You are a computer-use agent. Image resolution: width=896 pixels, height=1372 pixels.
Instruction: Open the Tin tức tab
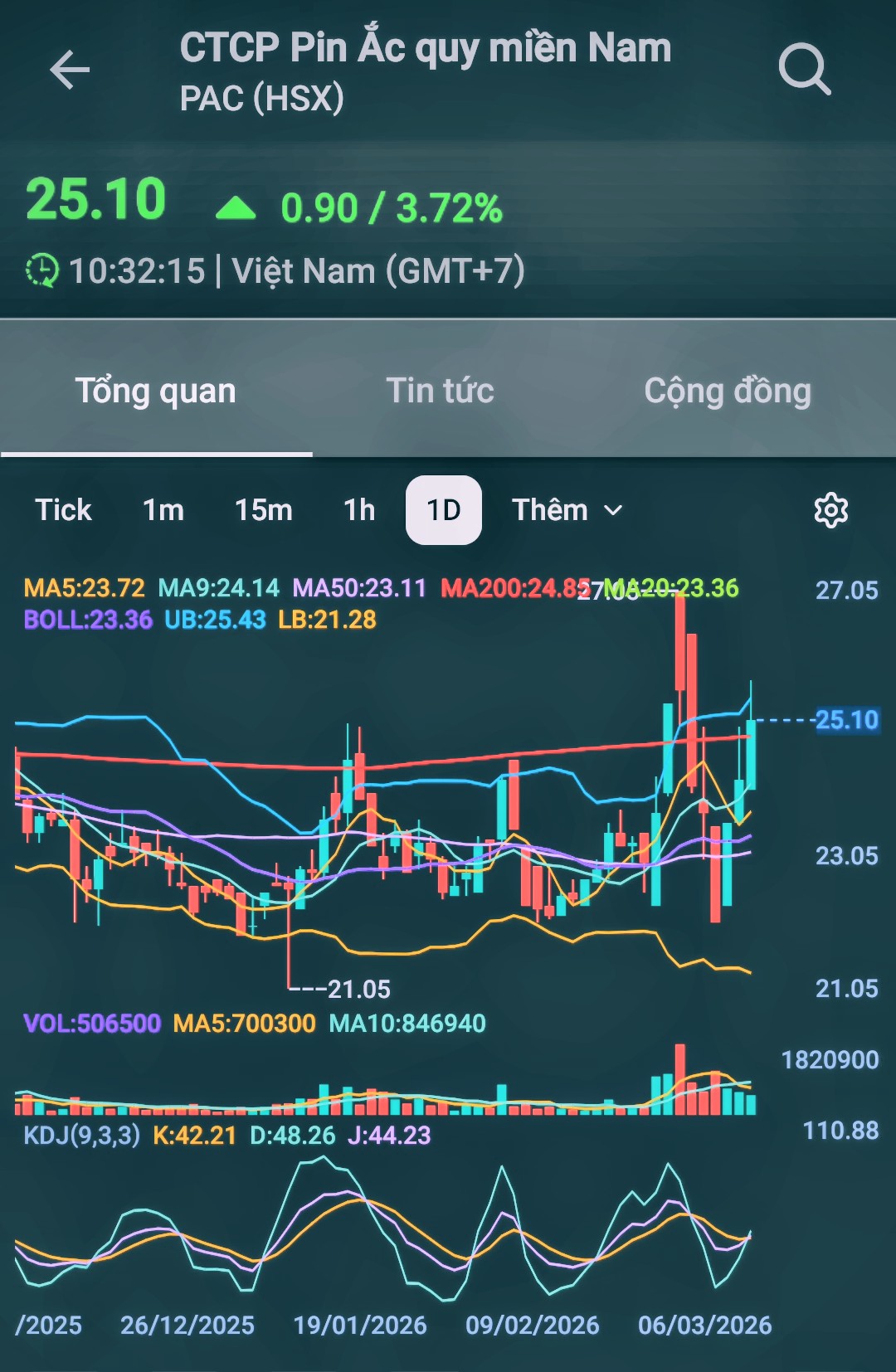point(440,391)
